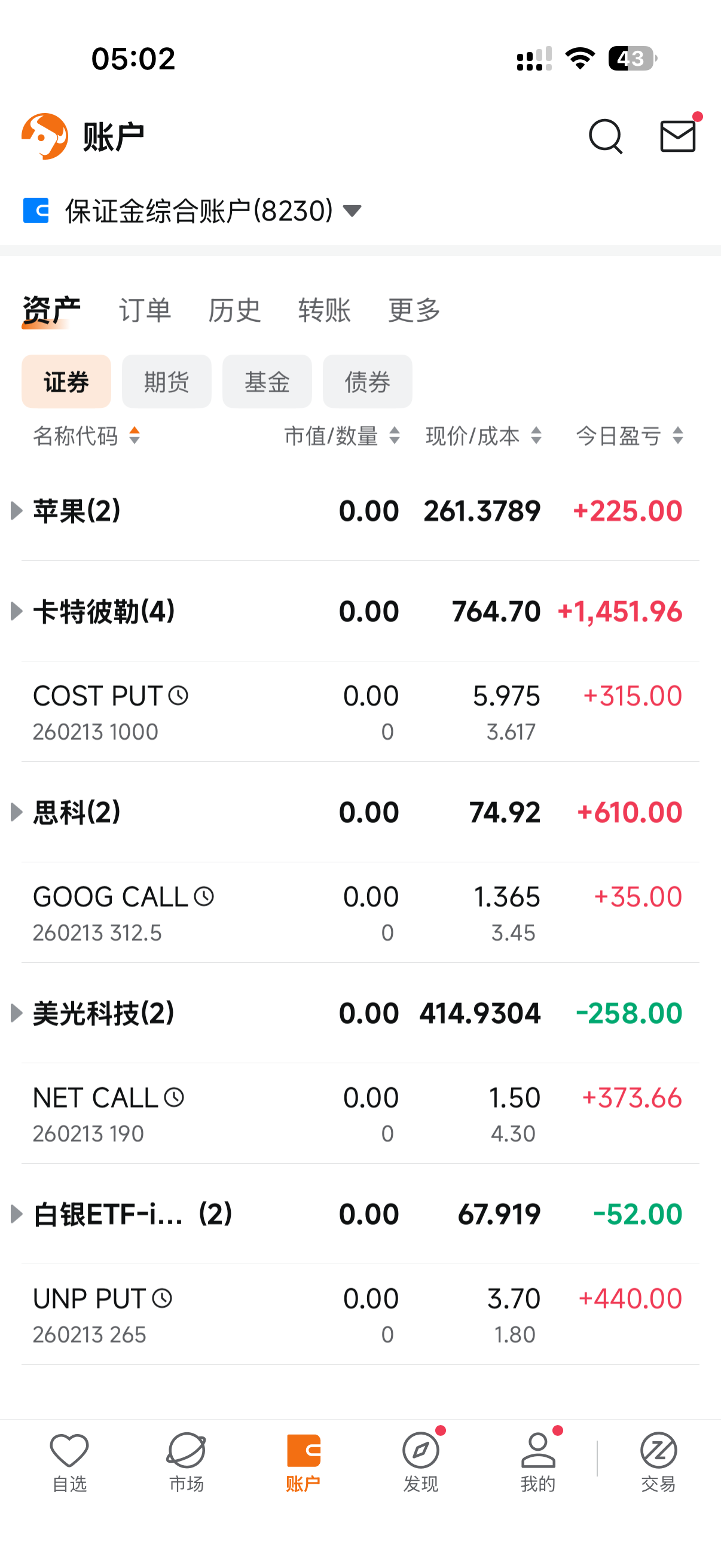721x1568 pixels.
Task: Switch to the 订单 tab
Action: (145, 310)
